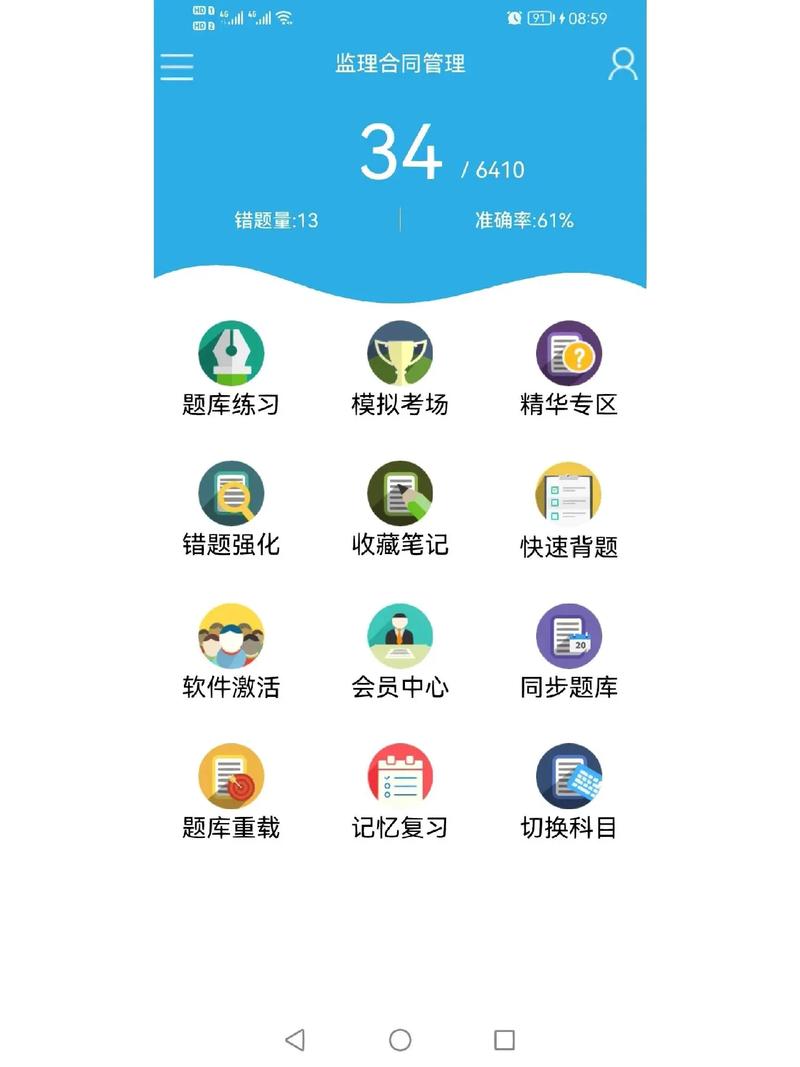Tap the system home button
The width and height of the screenshot is (800, 1067).
click(400, 1040)
